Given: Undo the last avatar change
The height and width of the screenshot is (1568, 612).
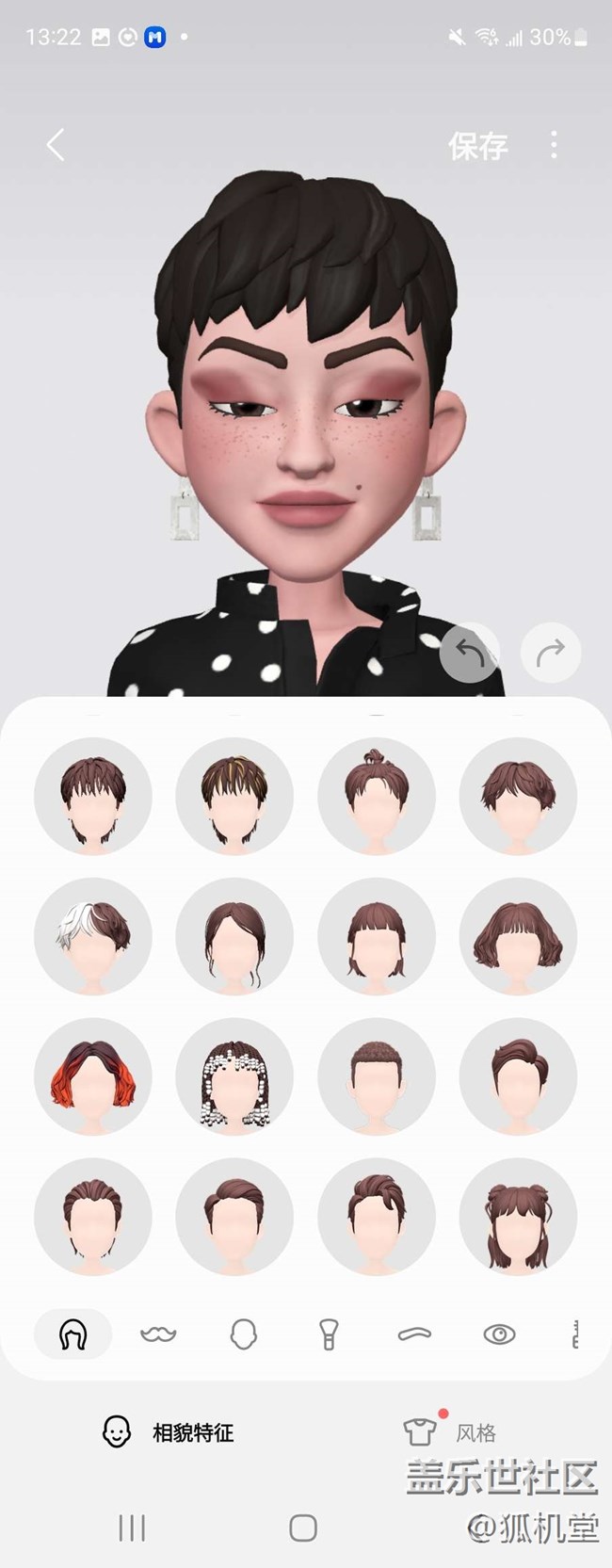Looking at the screenshot, I should tap(470, 652).
